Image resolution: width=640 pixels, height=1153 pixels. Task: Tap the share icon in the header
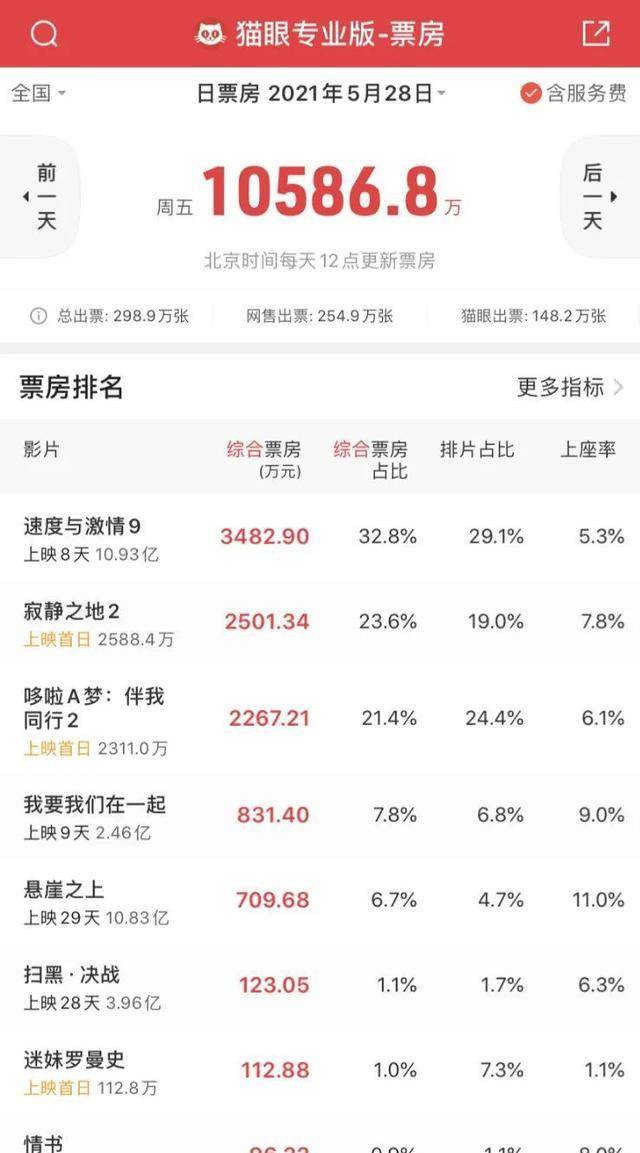(x=596, y=34)
